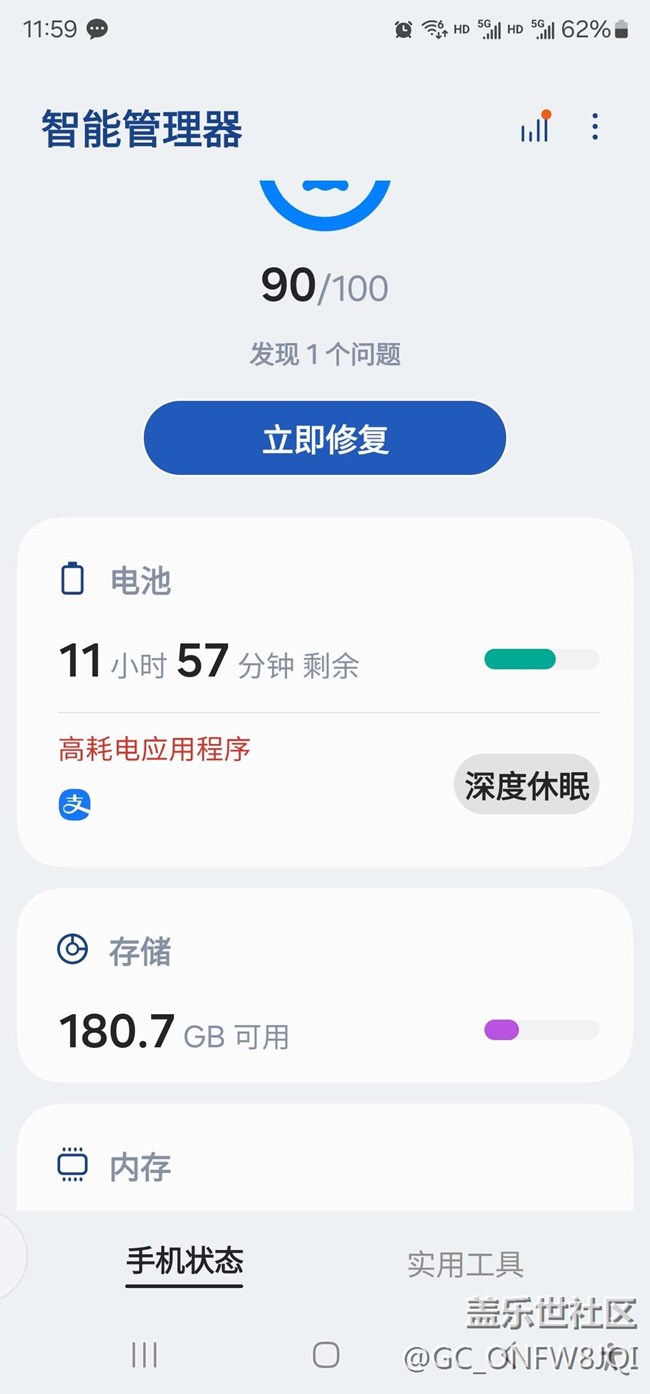Viewport: 650px width, 1394px height.
Task: Tap the 立即修复 button
Action: point(325,438)
